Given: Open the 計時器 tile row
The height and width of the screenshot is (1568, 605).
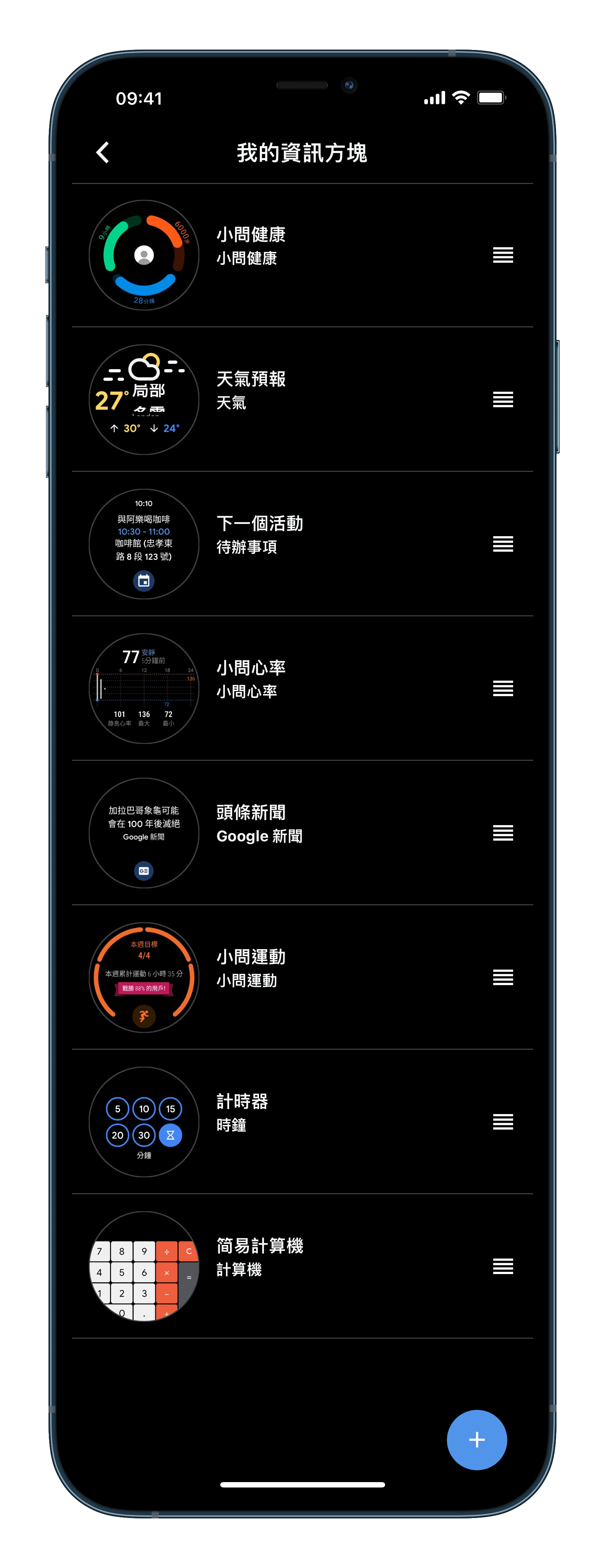Looking at the screenshot, I should 242,1112.
